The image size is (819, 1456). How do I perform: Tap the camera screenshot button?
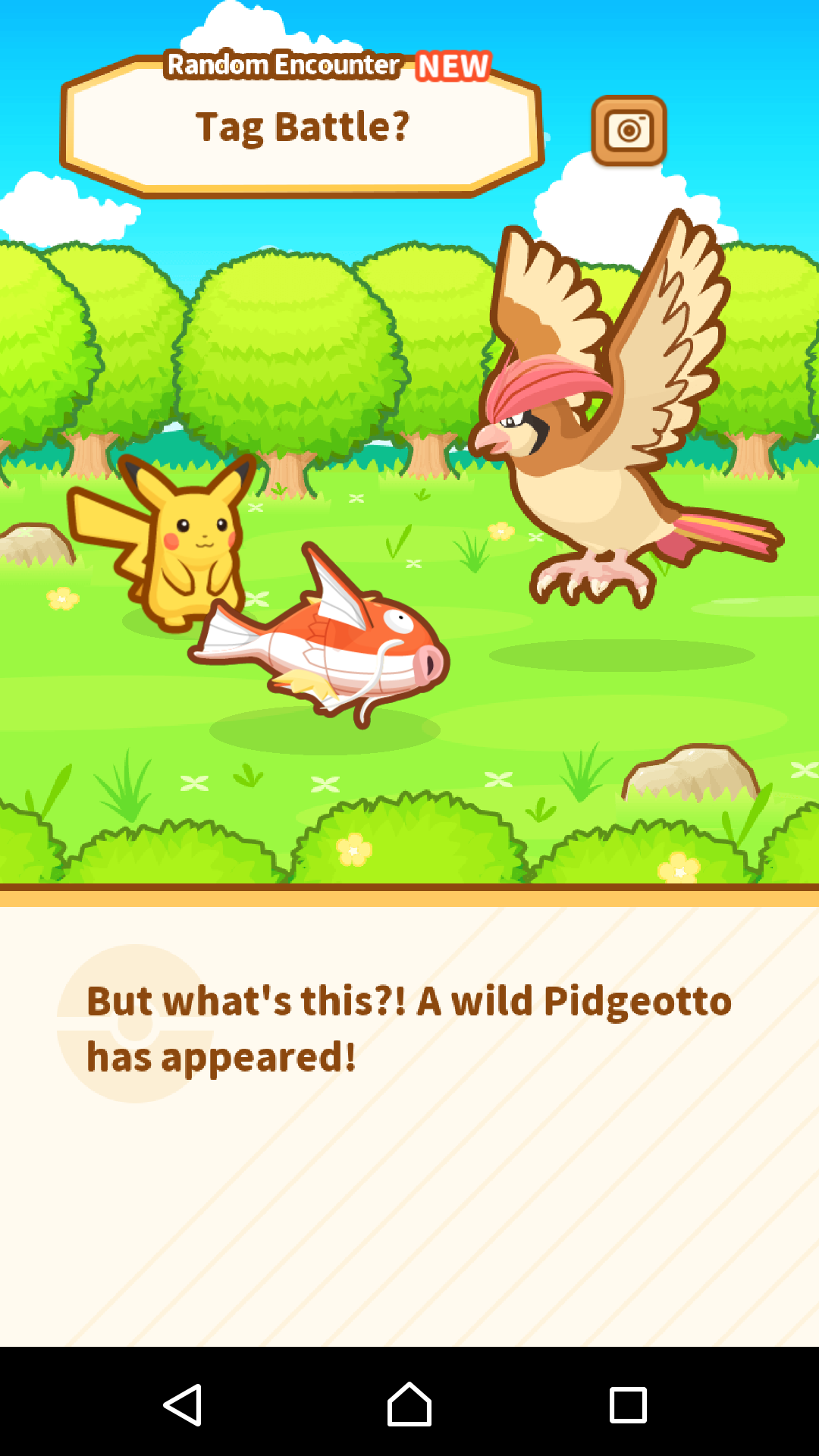coord(629,130)
